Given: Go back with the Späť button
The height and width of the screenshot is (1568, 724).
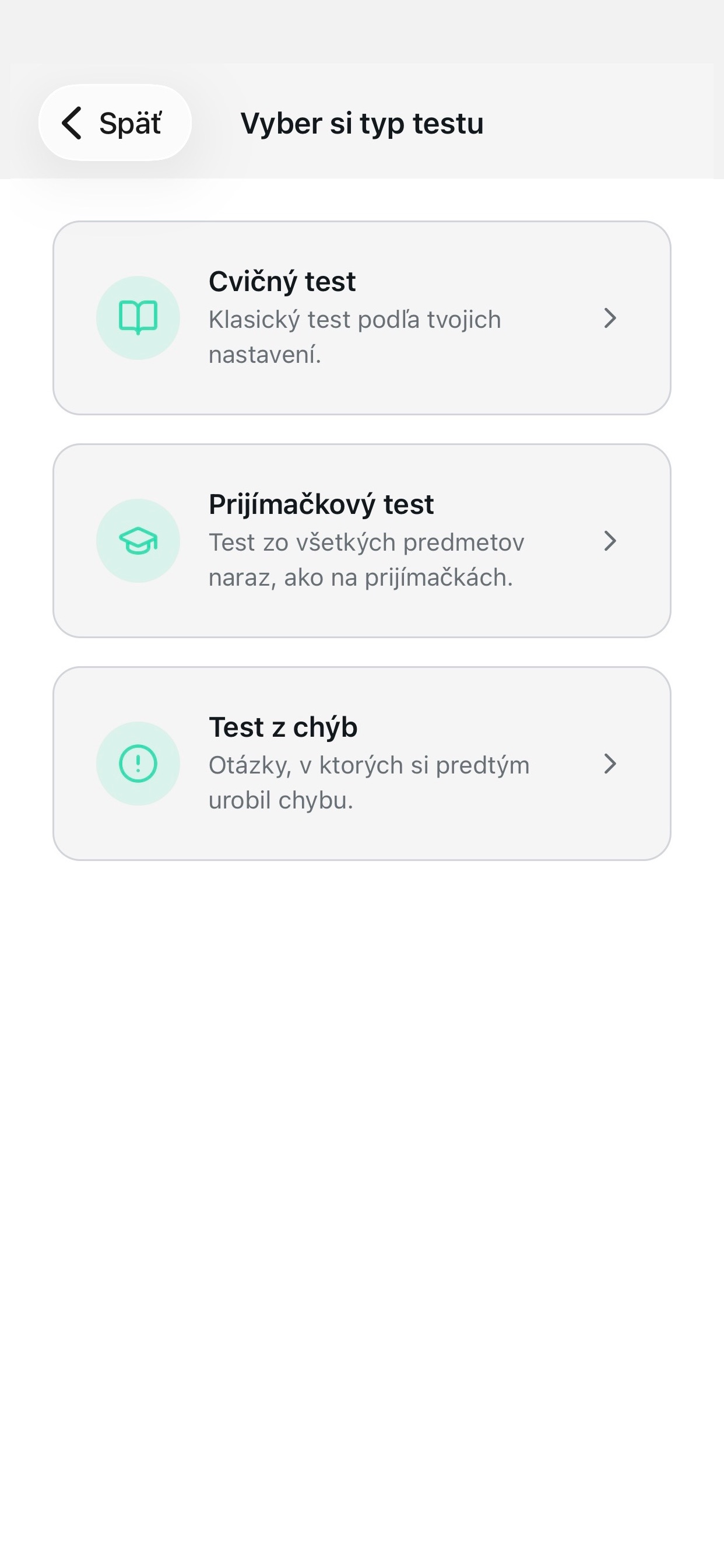Looking at the screenshot, I should click(115, 123).
